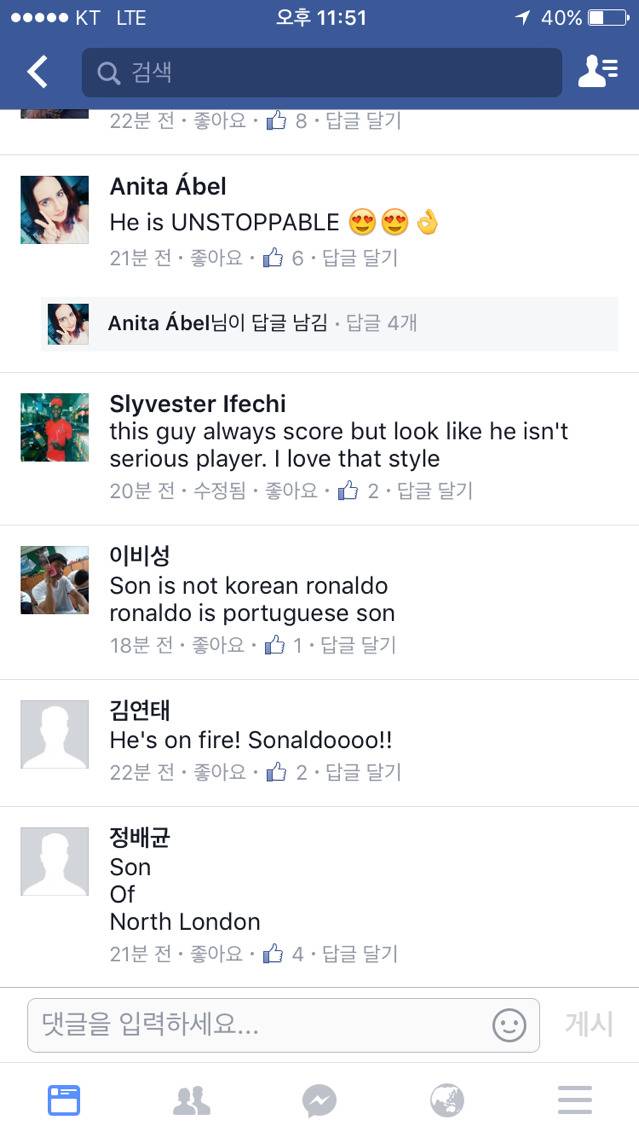Open the hamburger menu tab

[575, 1101]
